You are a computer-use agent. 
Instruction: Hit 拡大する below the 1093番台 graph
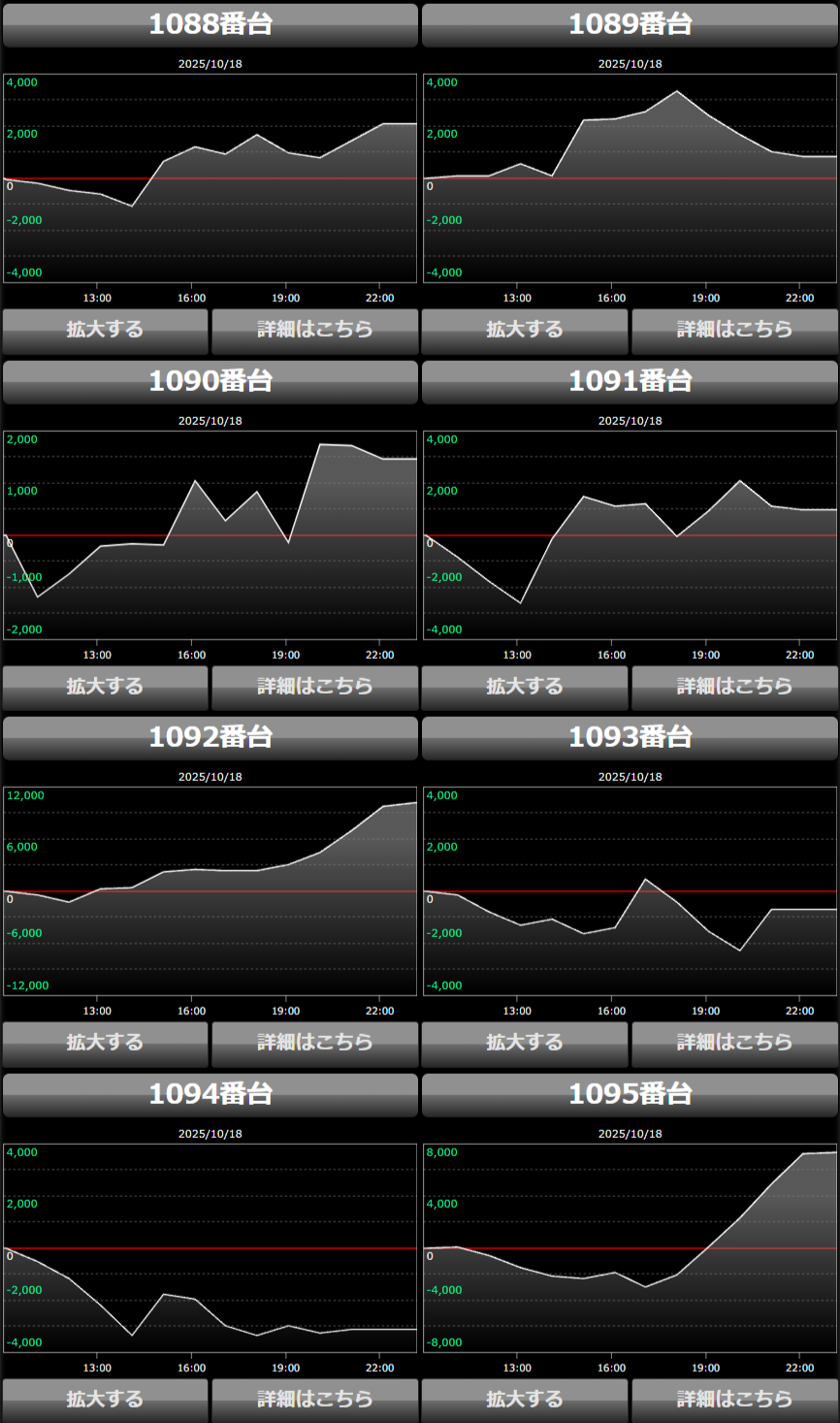[525, 1043]
